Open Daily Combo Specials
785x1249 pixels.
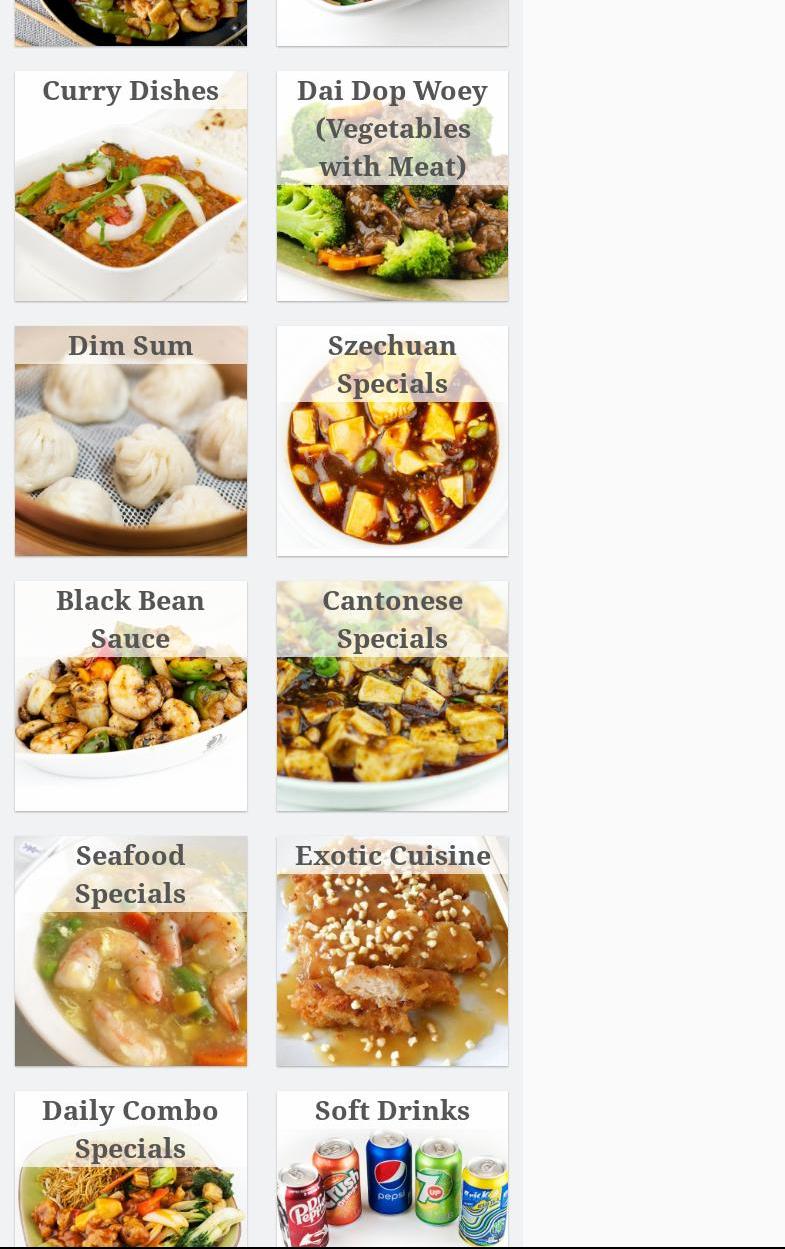pos(131,1170)
